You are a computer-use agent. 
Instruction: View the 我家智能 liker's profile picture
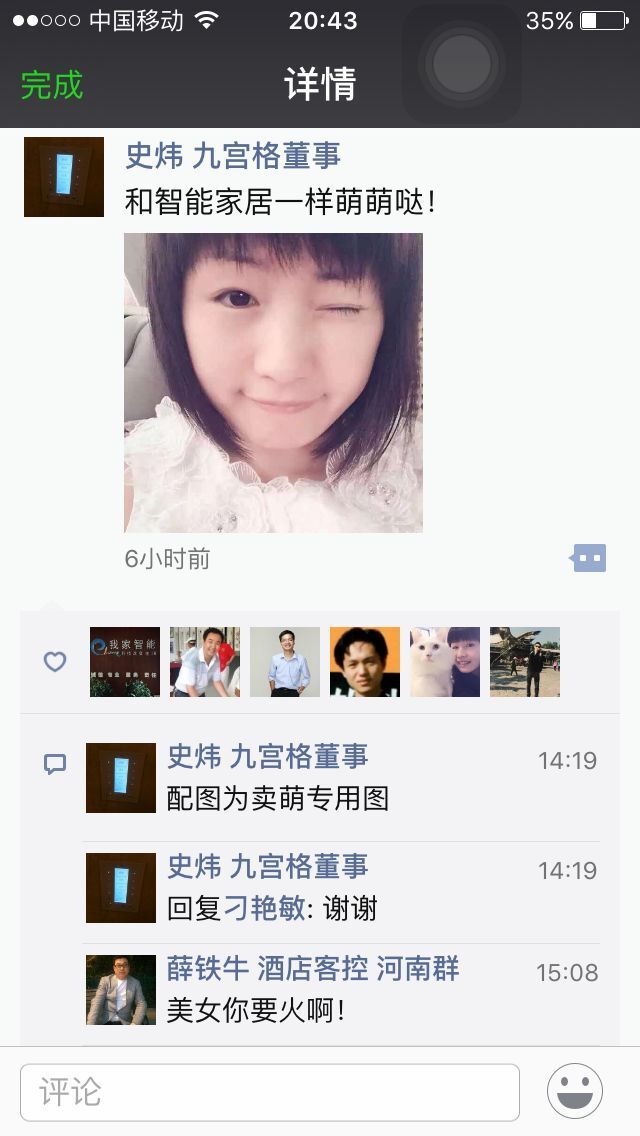125,662
